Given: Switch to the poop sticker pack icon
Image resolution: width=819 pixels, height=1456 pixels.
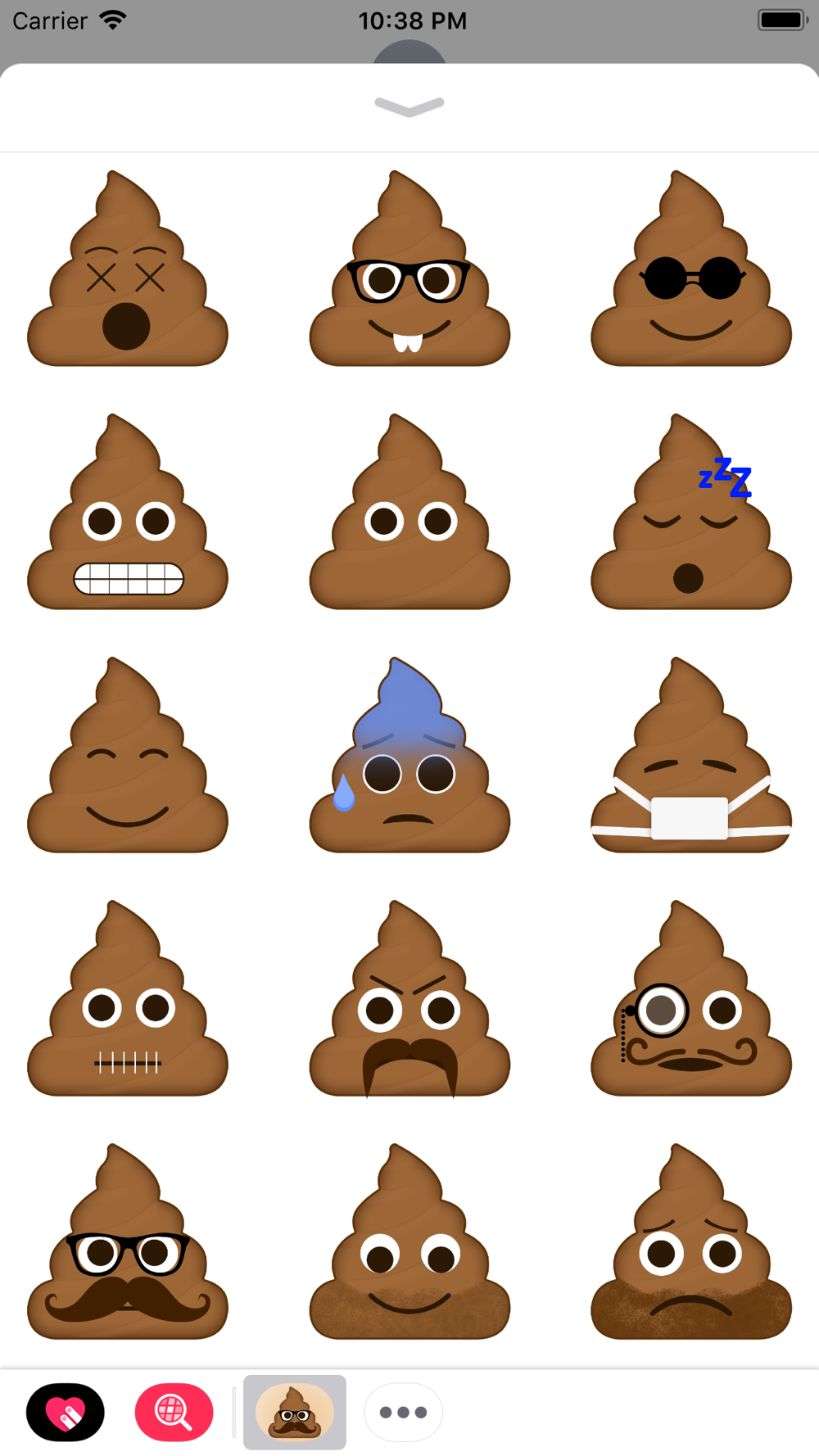Looking at the screenshot, I should (x=295, y=1412).
